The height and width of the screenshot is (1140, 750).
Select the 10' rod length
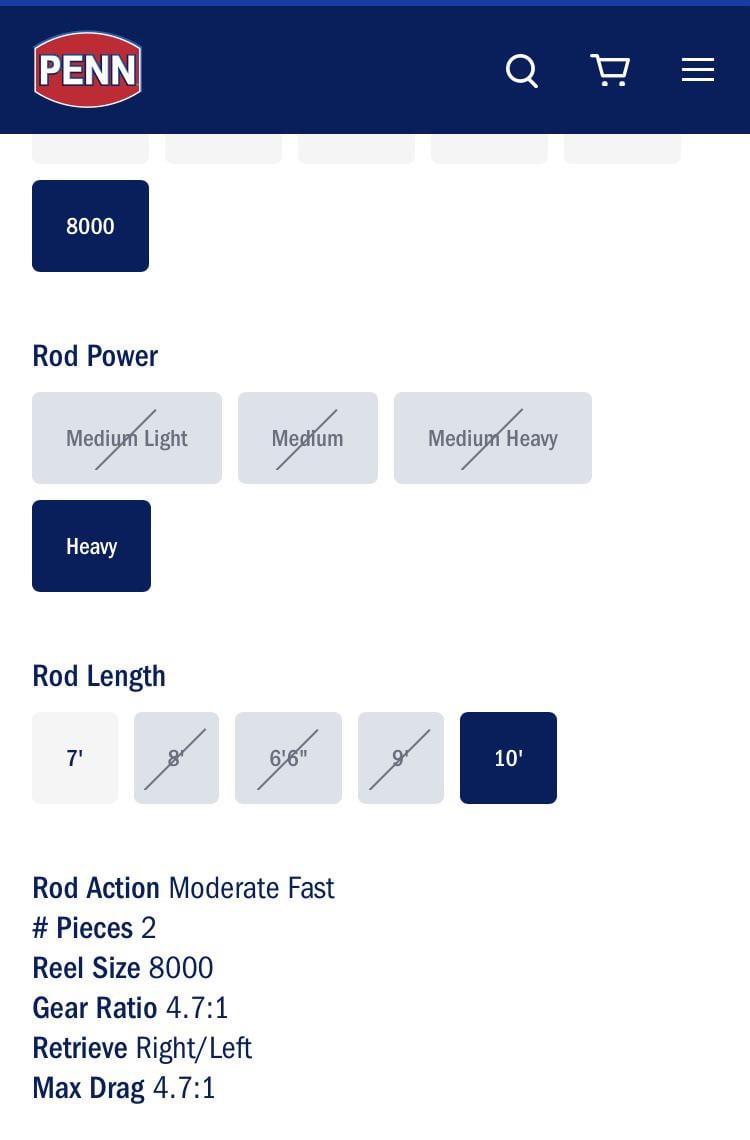click(508, 758)
